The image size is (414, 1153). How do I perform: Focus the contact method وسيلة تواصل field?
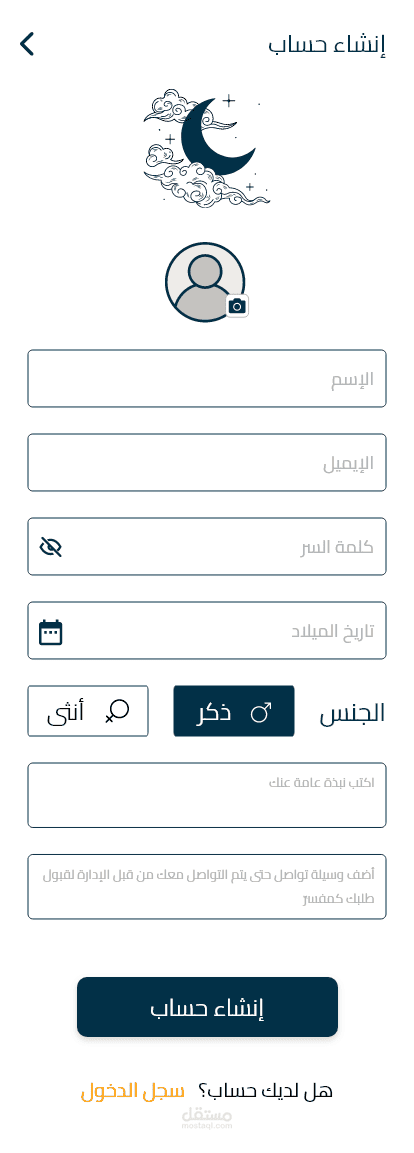point(207,887)
